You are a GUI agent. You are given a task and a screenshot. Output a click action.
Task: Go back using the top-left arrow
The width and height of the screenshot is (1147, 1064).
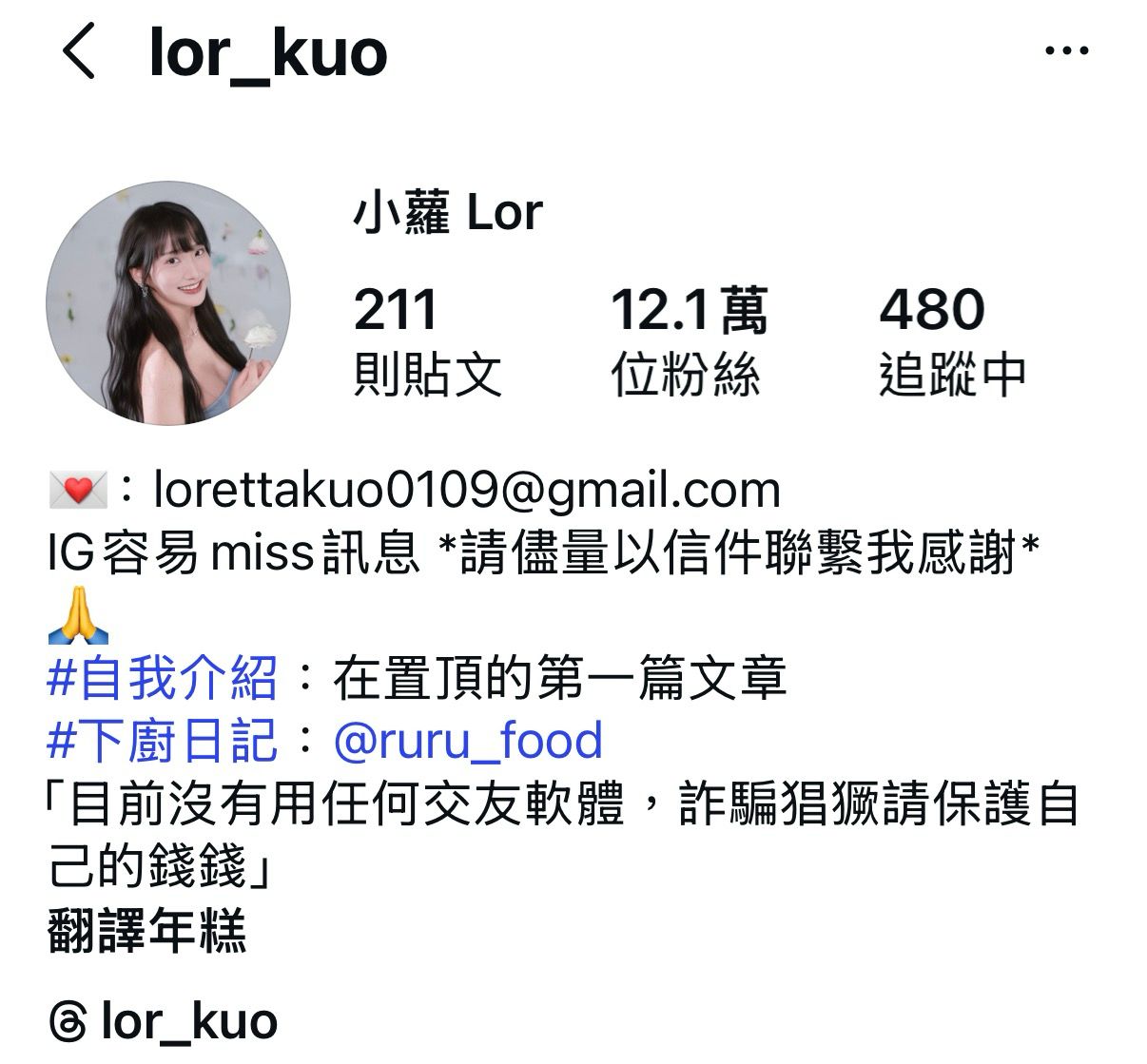[x=80, y=51]
